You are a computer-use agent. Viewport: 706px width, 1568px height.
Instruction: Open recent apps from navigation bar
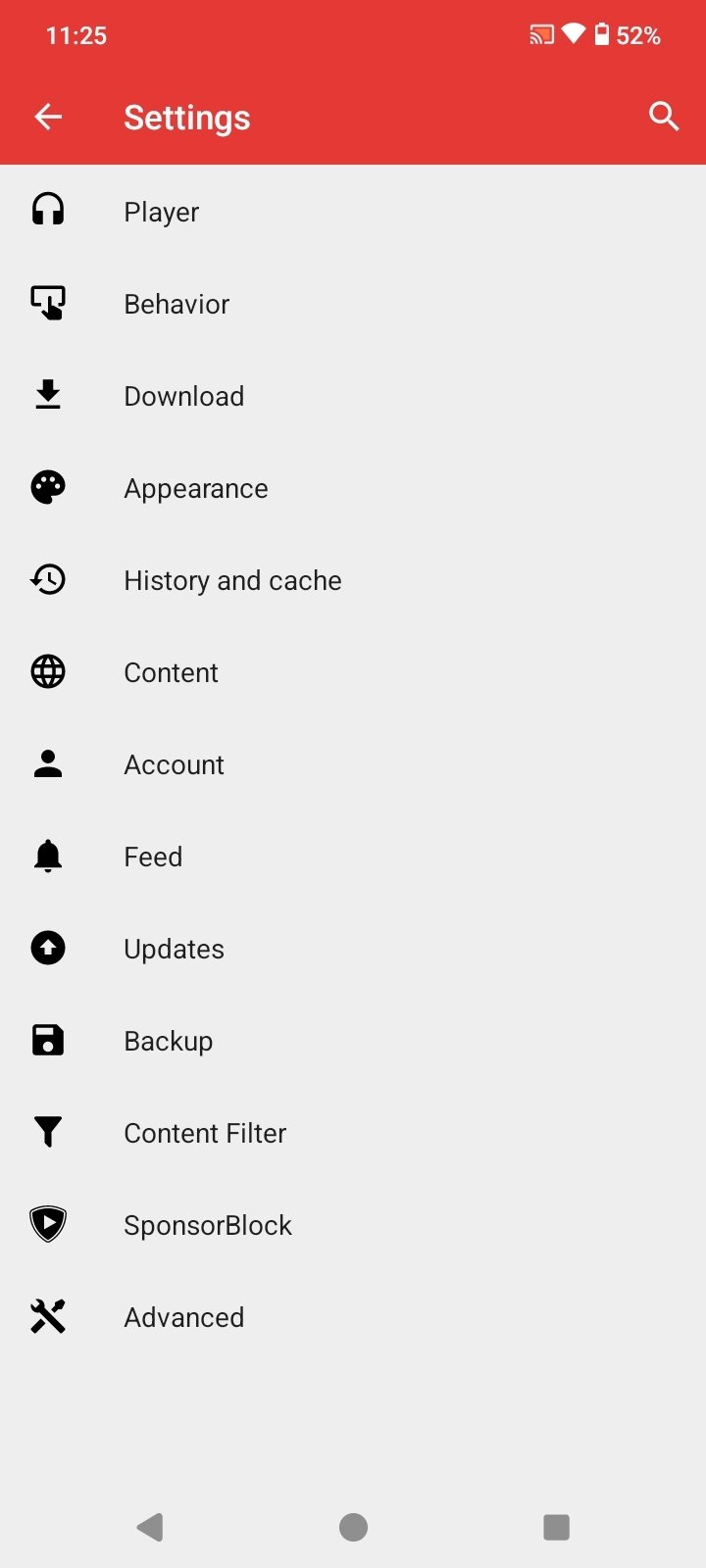coord(556,1527)
